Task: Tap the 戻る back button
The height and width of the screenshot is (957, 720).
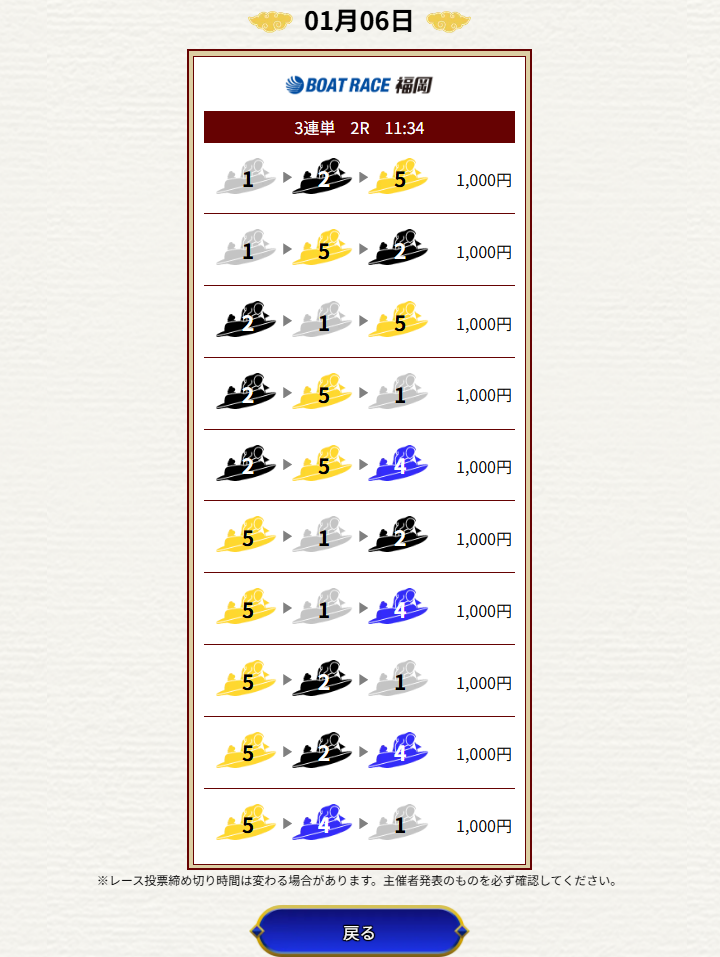Action: (x=359, y=932)
